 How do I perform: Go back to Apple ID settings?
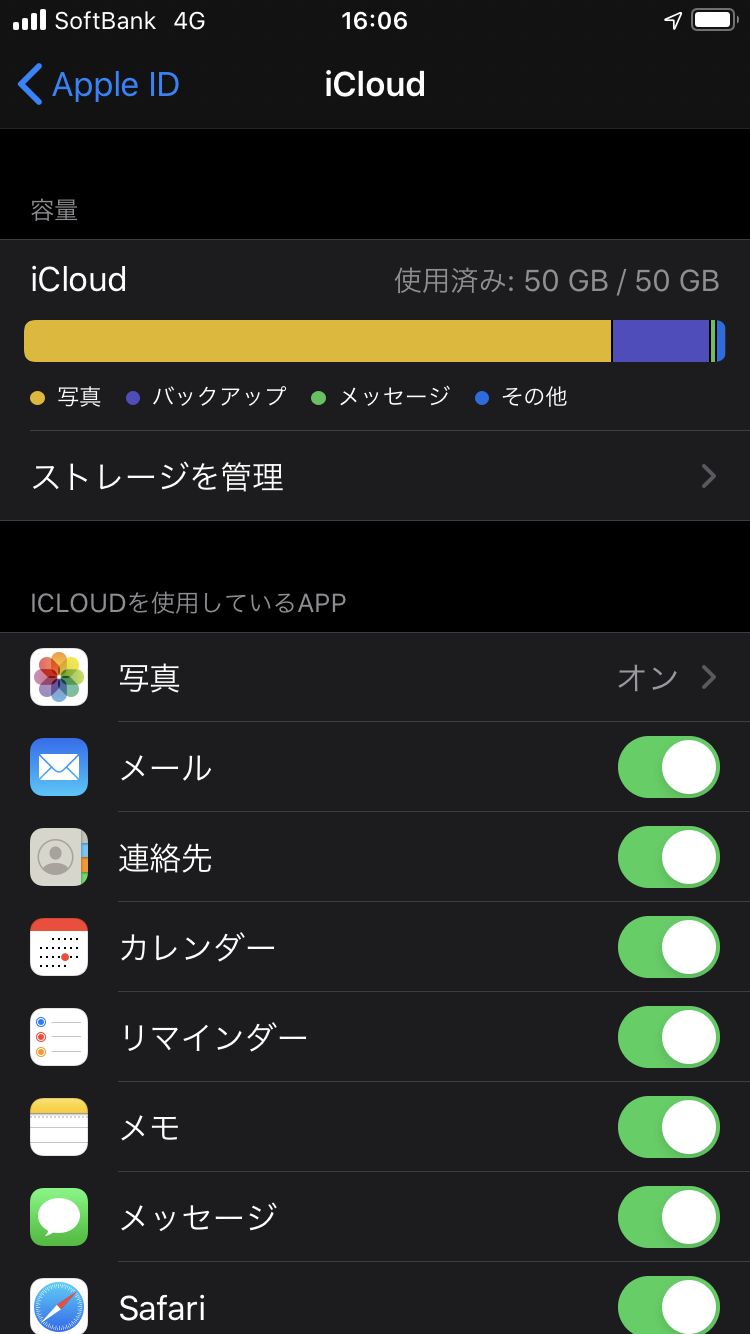(x=98, y=85)
